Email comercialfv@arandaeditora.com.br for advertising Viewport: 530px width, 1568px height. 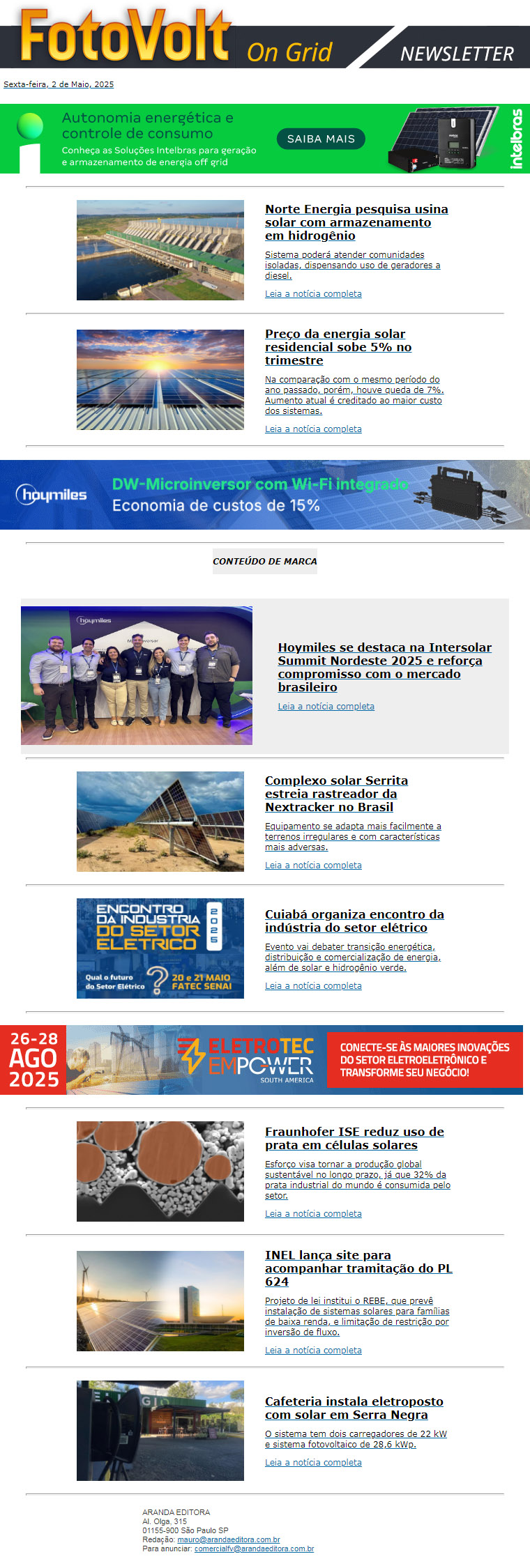(x=254, y=1549)
